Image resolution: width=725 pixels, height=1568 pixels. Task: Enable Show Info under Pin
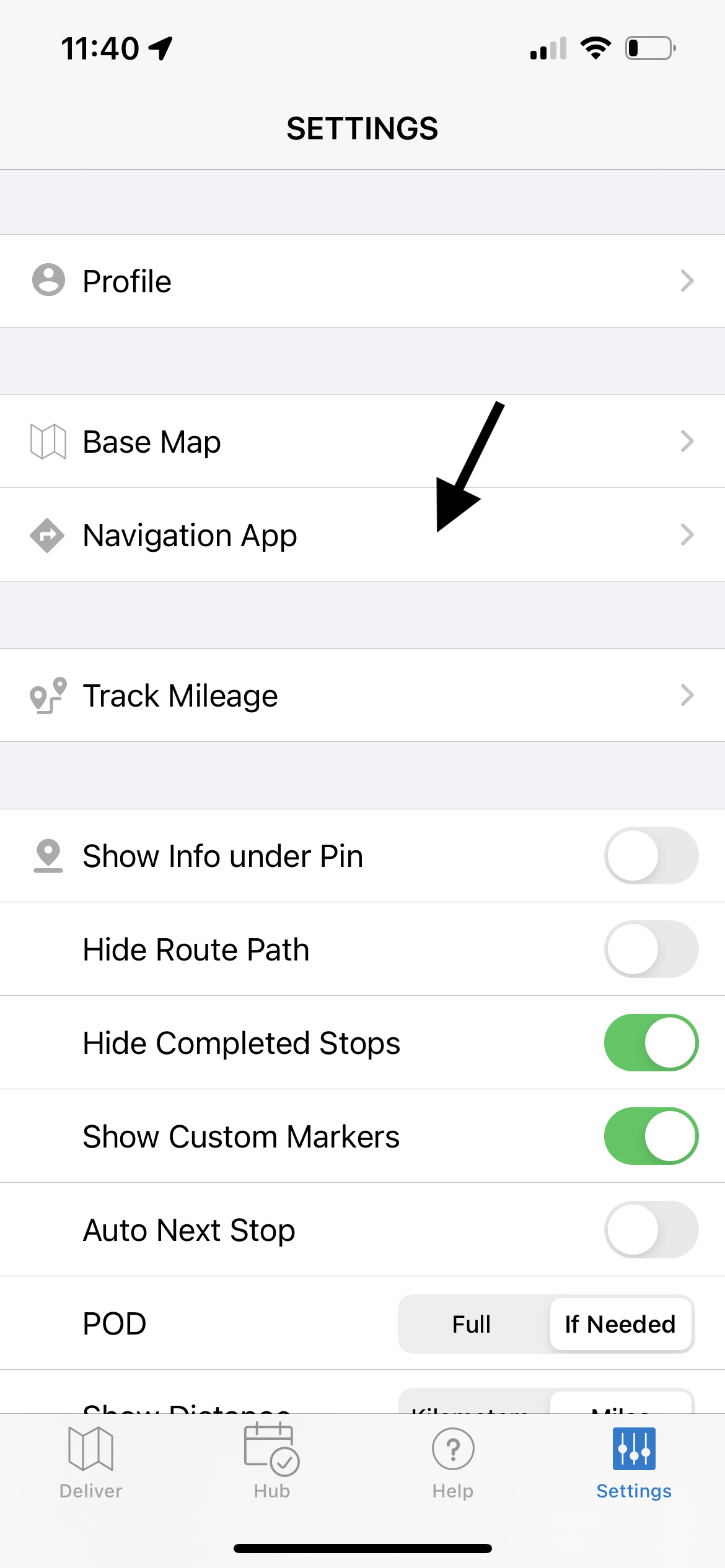[x=651, y=856]
